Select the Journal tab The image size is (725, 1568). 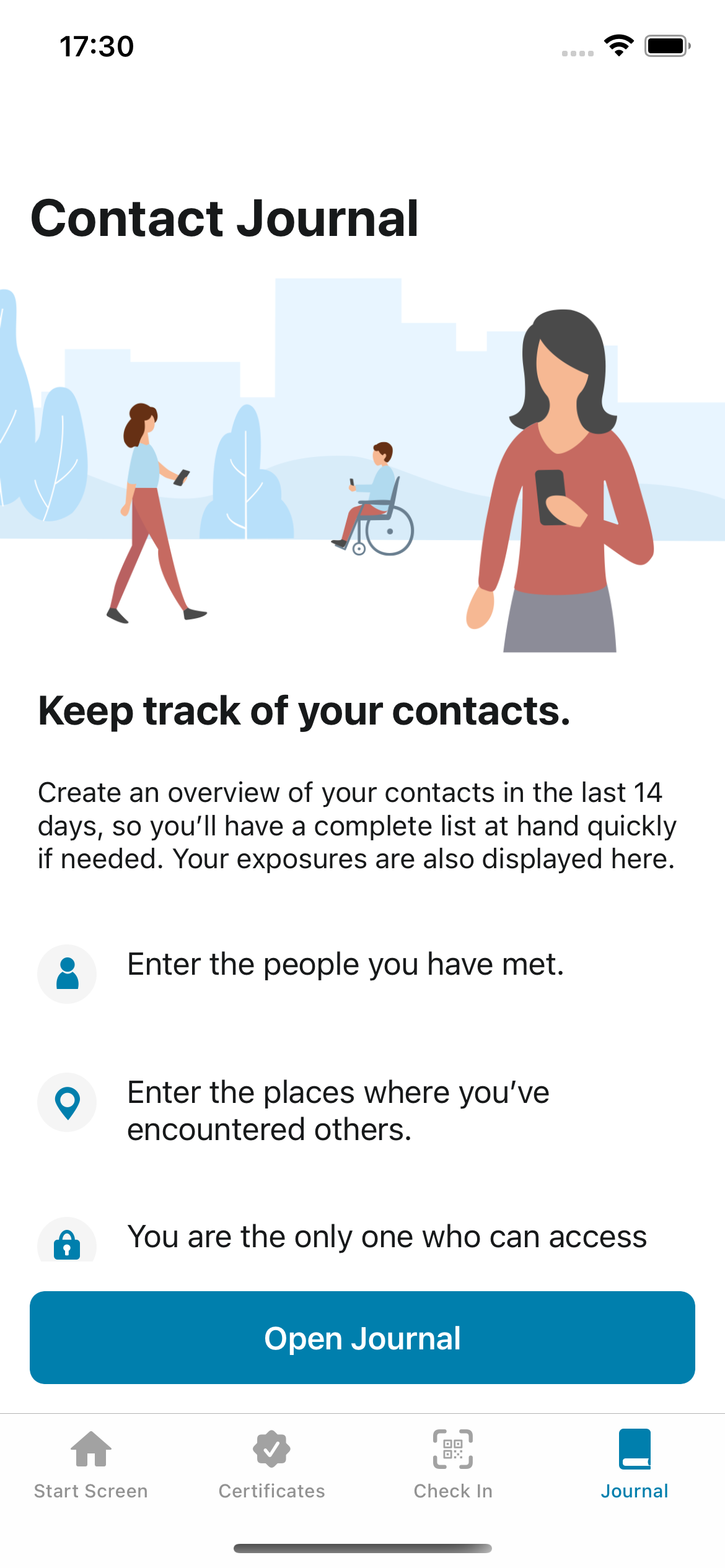[635, 1464]
